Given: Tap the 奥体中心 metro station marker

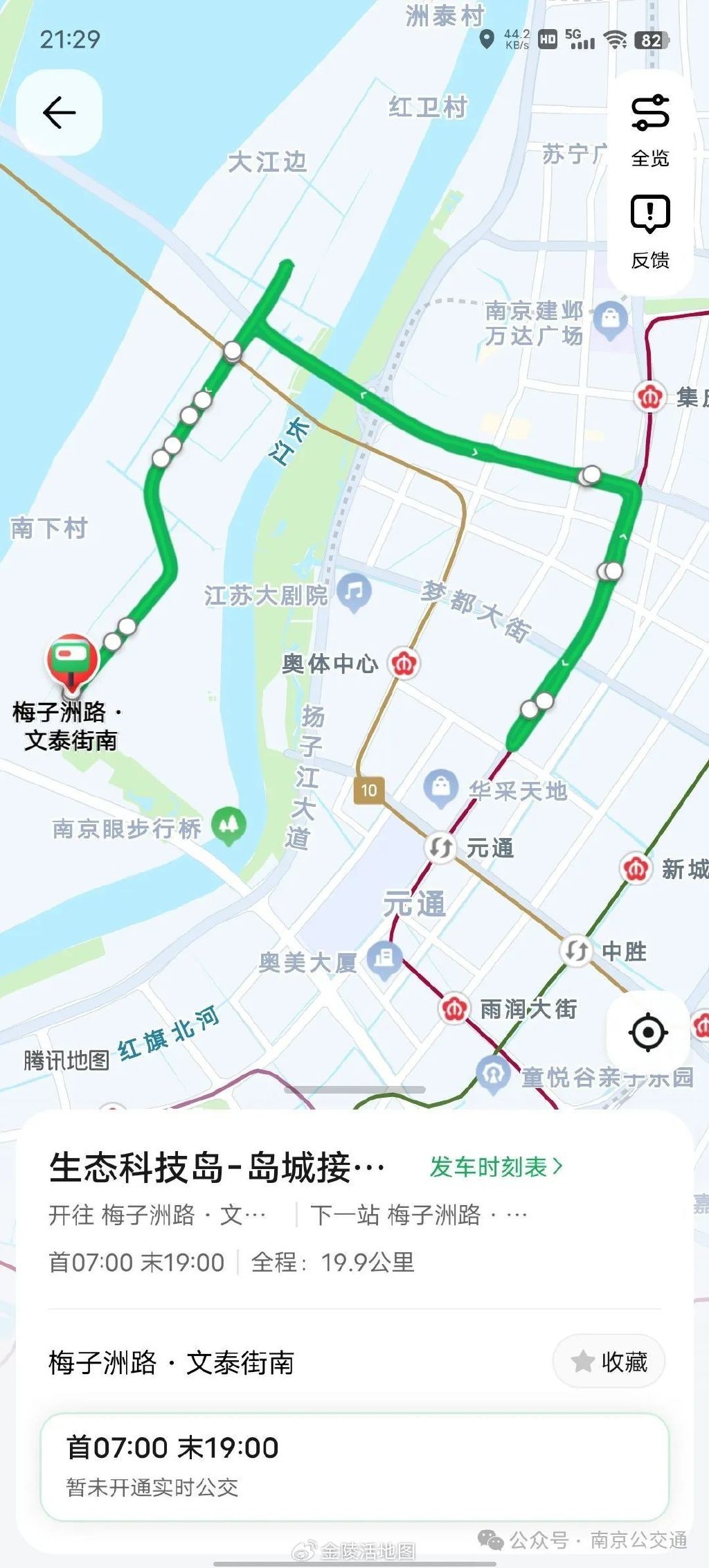Looking at the screenshot, I should tap(404, 663).
